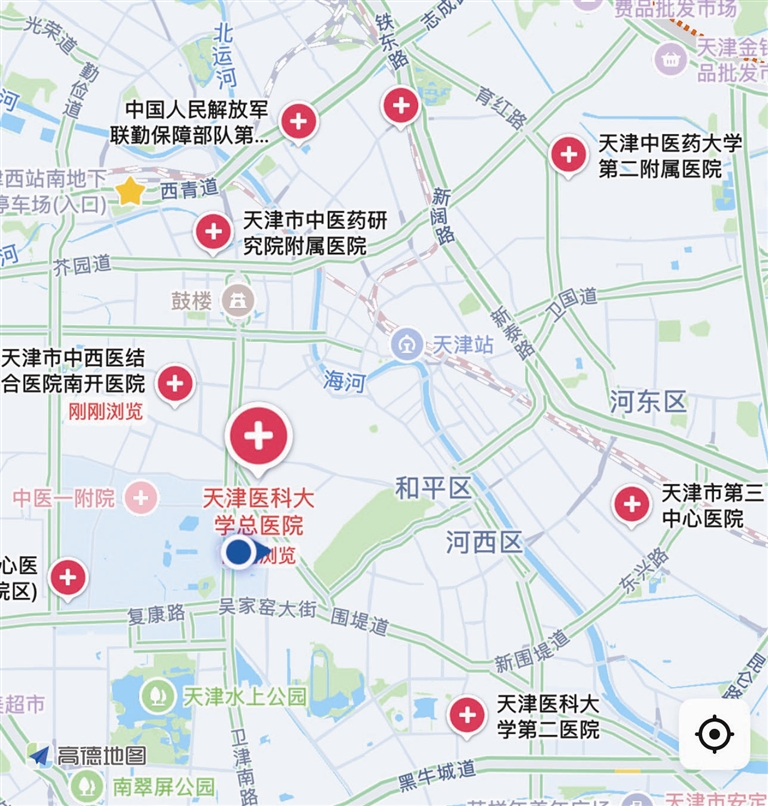Select the 鼓楼 landmark marker
768x806 pixels.
(238, 299)
